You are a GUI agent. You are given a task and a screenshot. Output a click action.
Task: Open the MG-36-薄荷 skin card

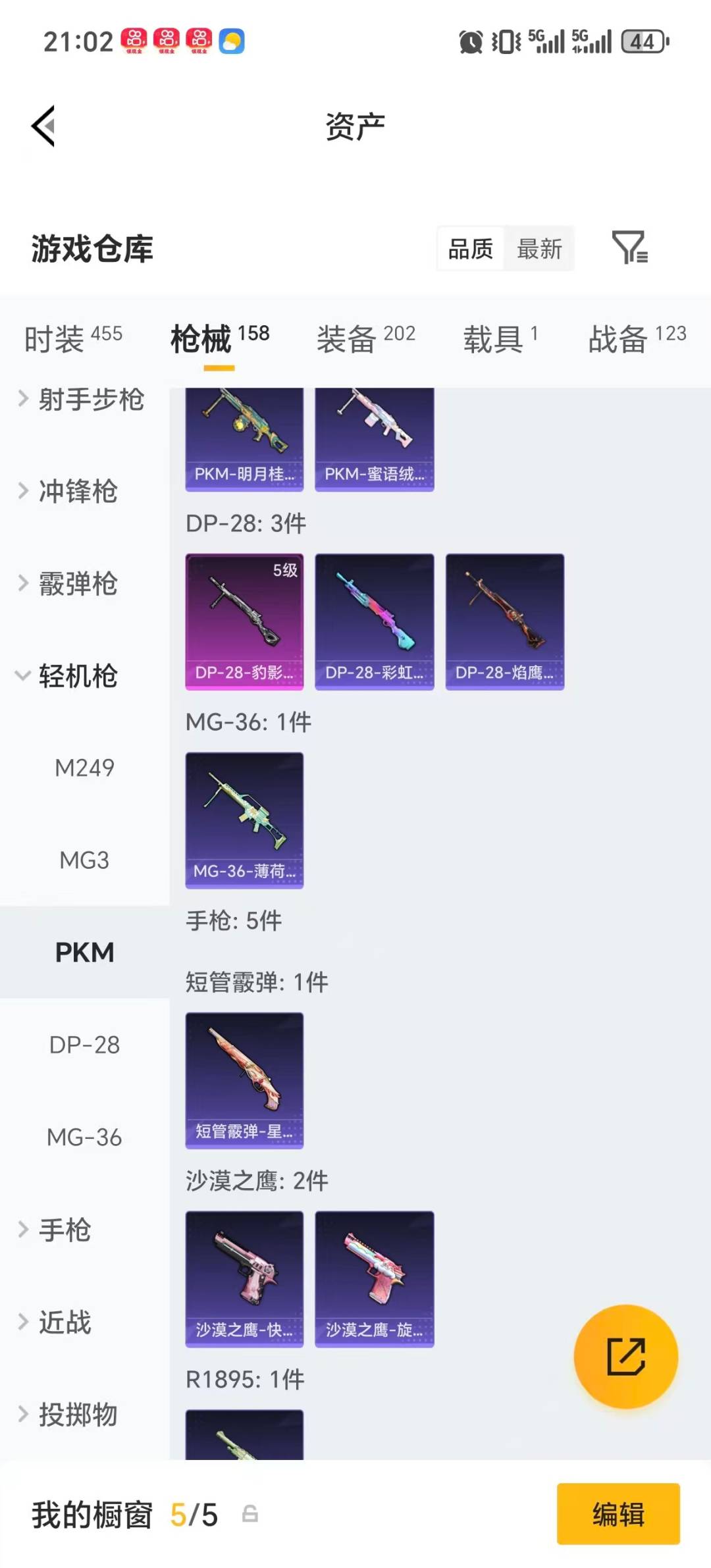[x=244, y=818]
